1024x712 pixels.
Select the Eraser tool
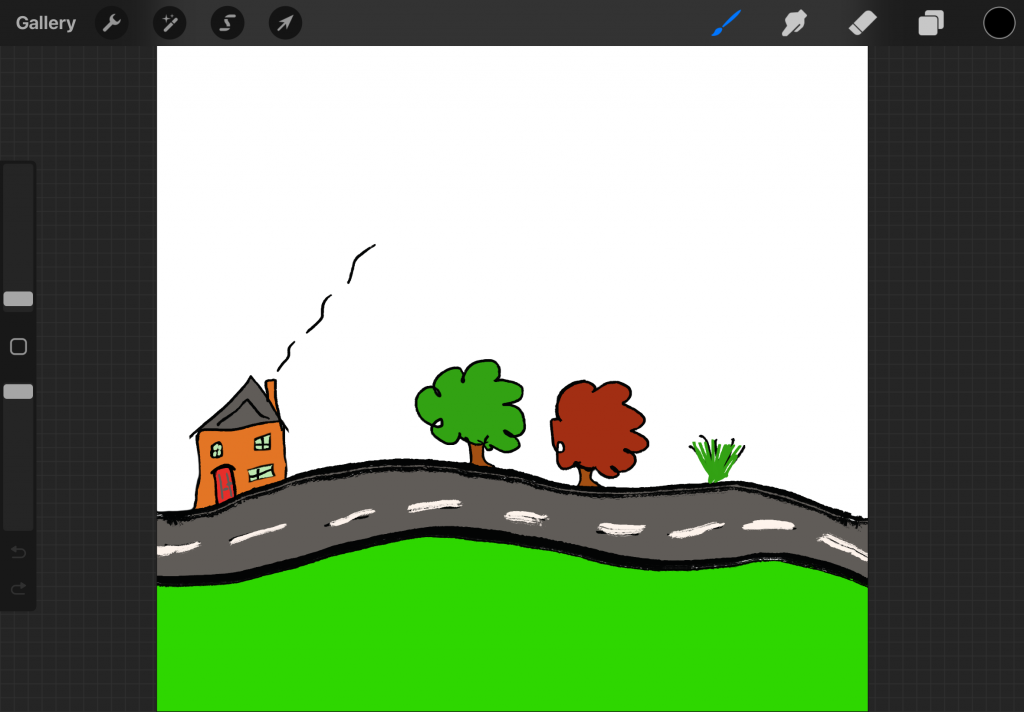pos(862,23)
